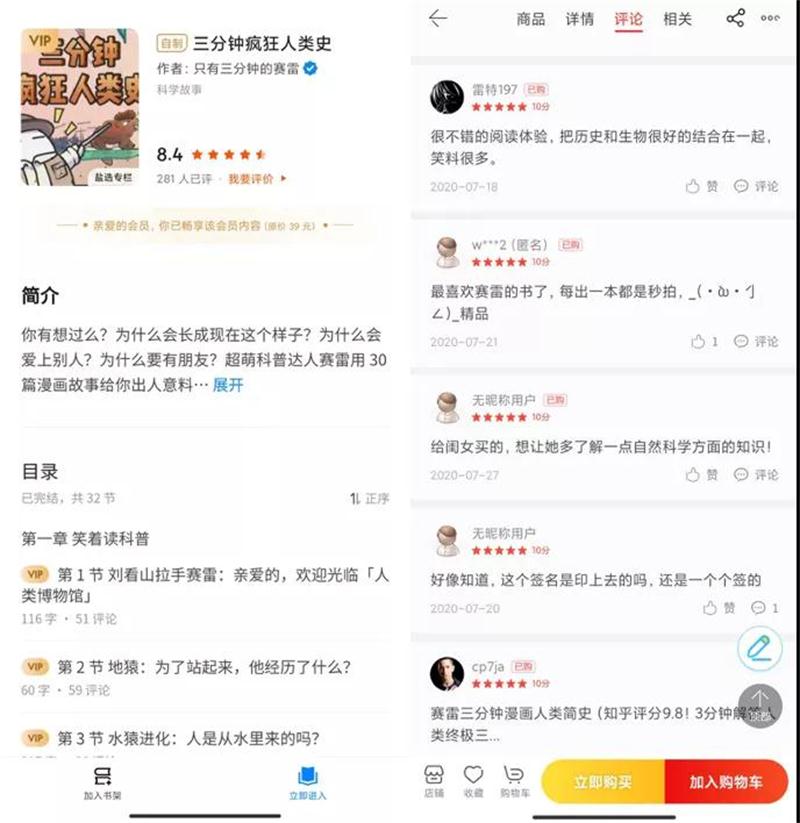Open the three-dot overflow menu

pyautogui.click(x=770, y=18)
